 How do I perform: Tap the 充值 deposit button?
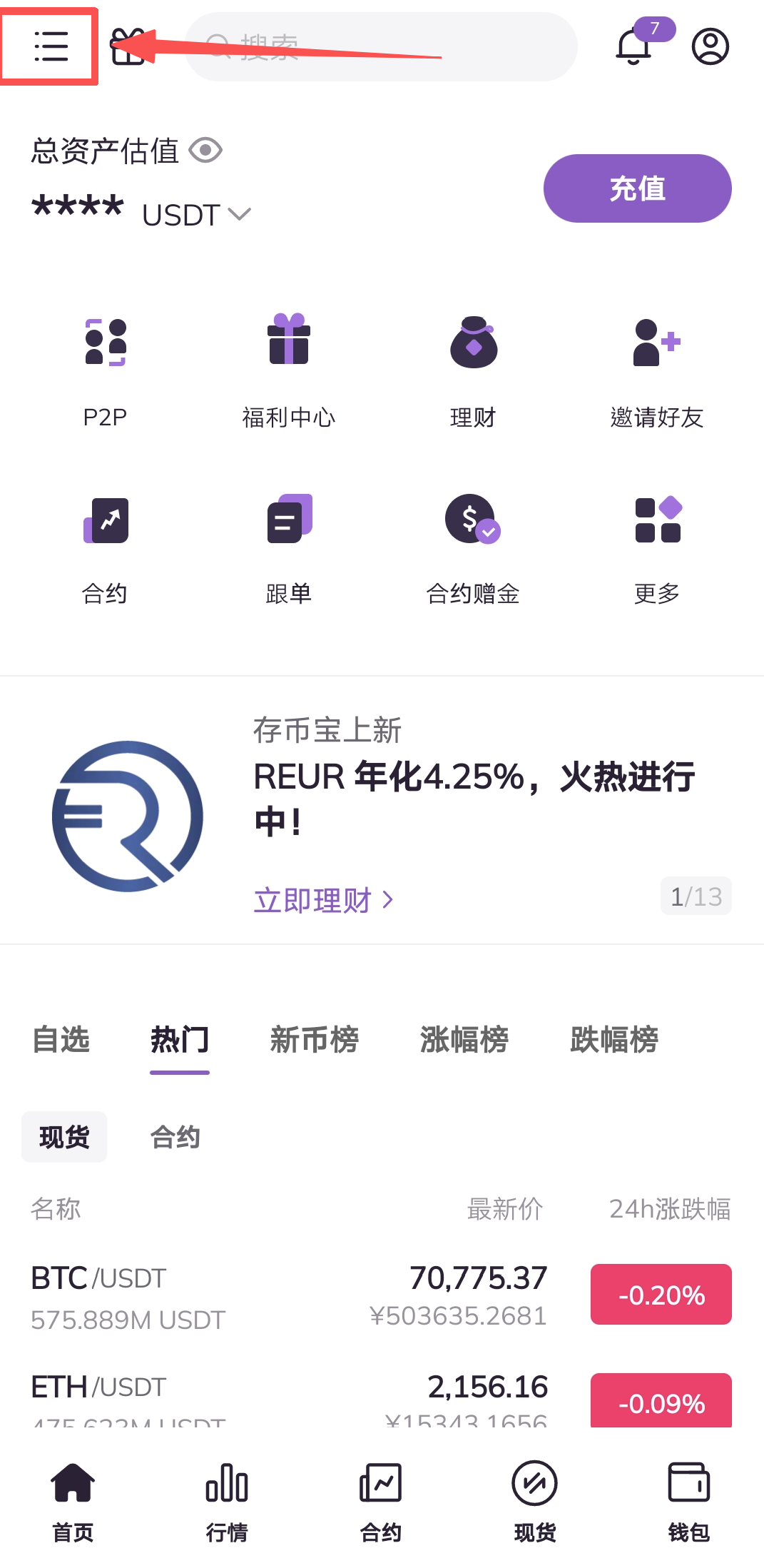click(x=637, y=188)
